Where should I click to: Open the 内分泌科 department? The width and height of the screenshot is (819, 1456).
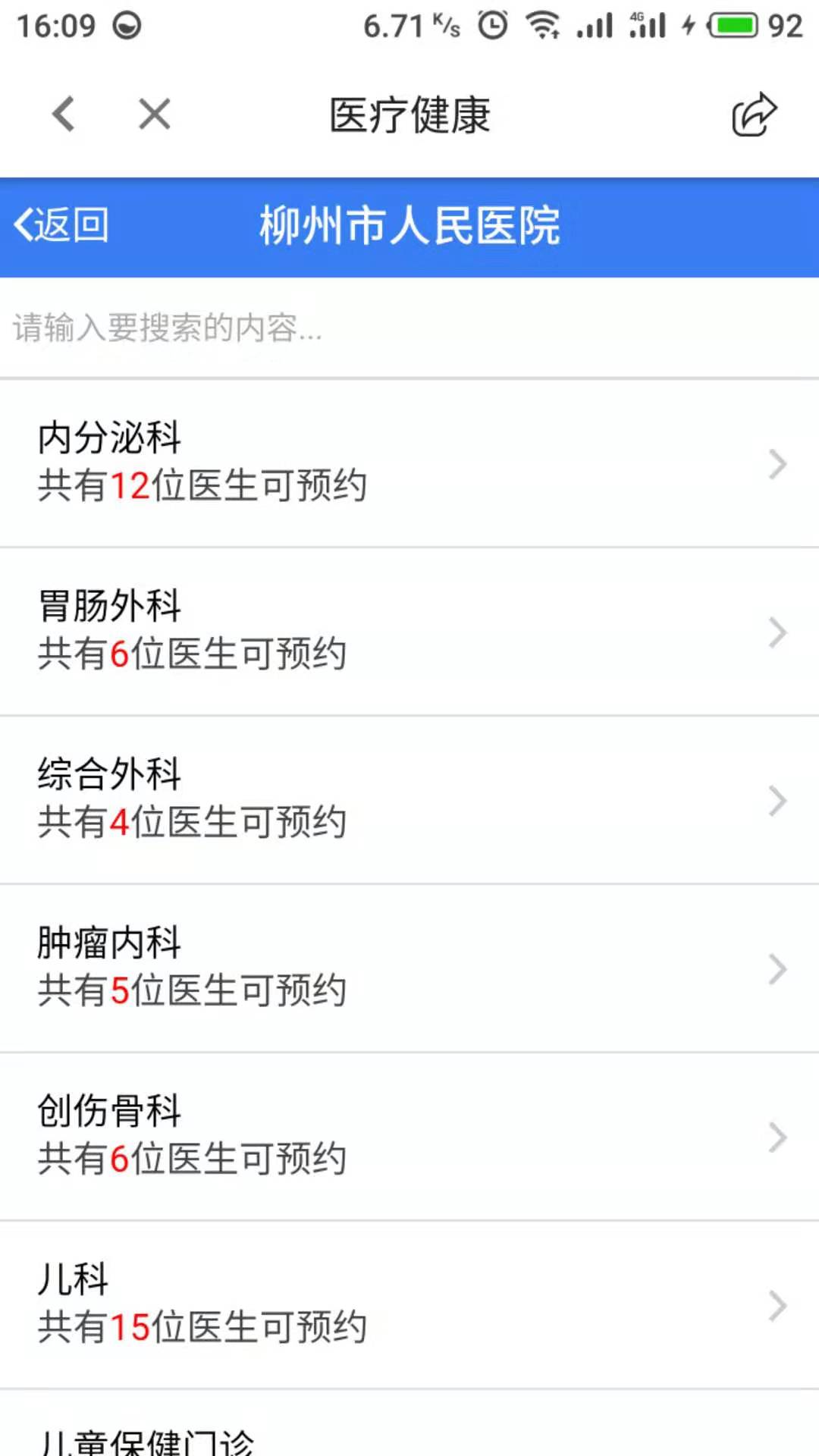point(409,463)
